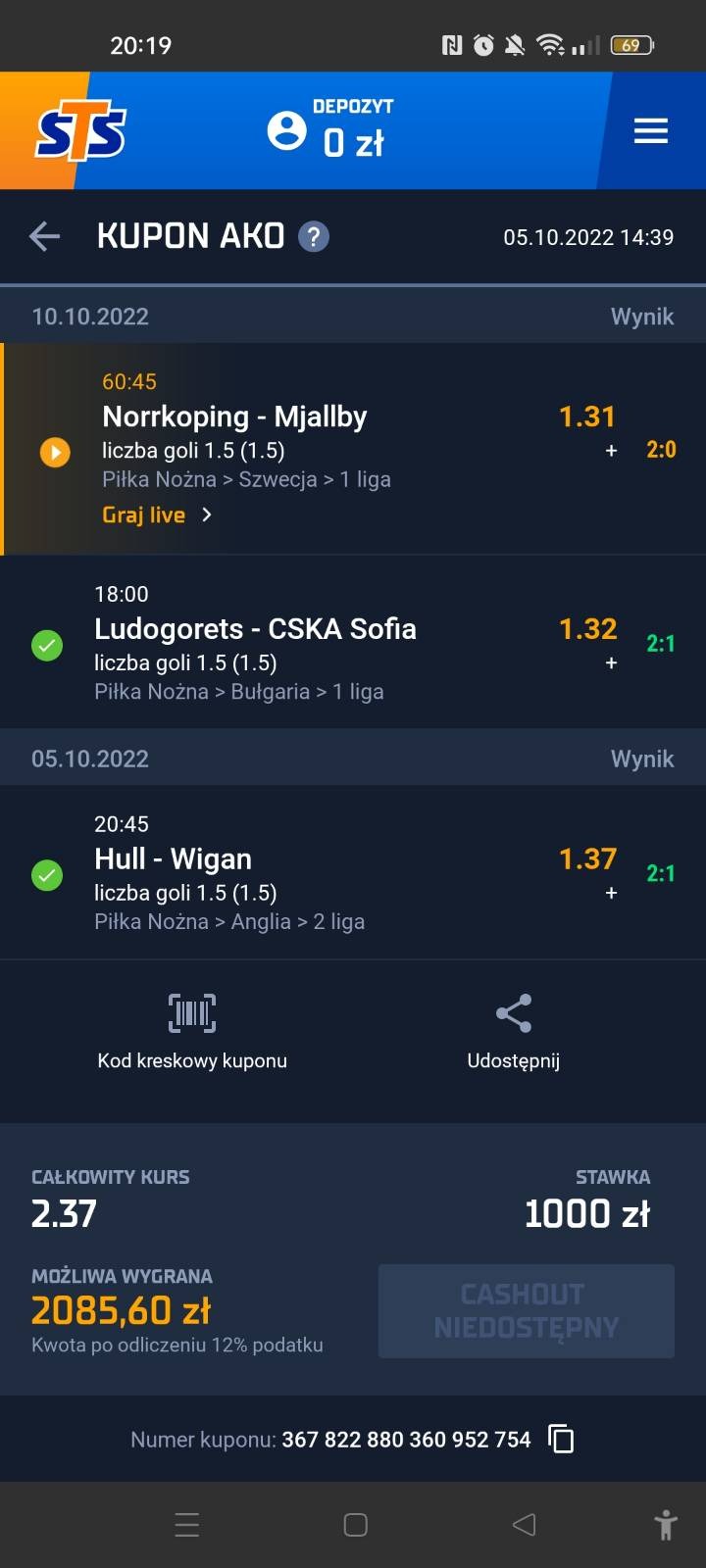Image resolution: width=706 pixels, height=1568 pixels.
Task: Go to the STS home logo
Action: click(80, 132)
